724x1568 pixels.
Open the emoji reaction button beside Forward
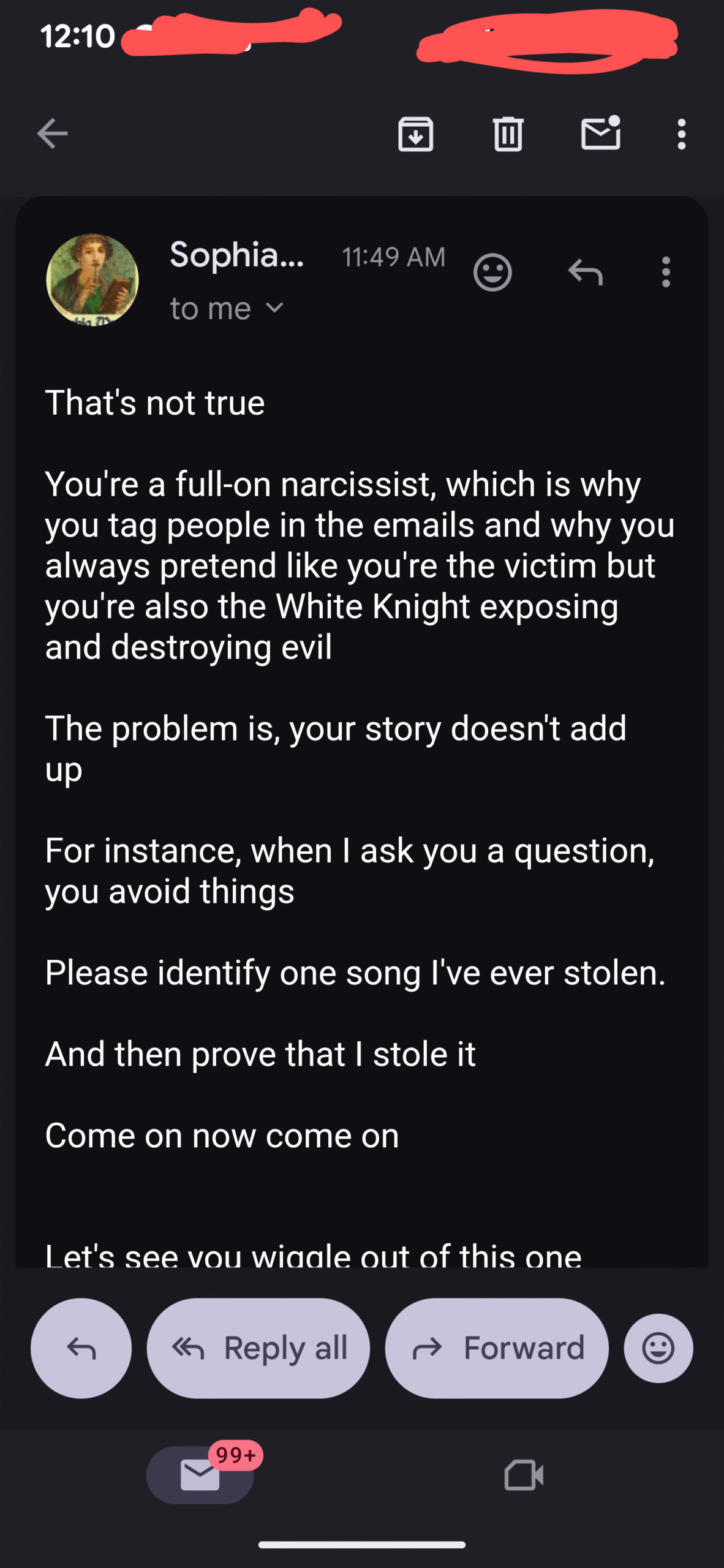(x=658, y=1348)
